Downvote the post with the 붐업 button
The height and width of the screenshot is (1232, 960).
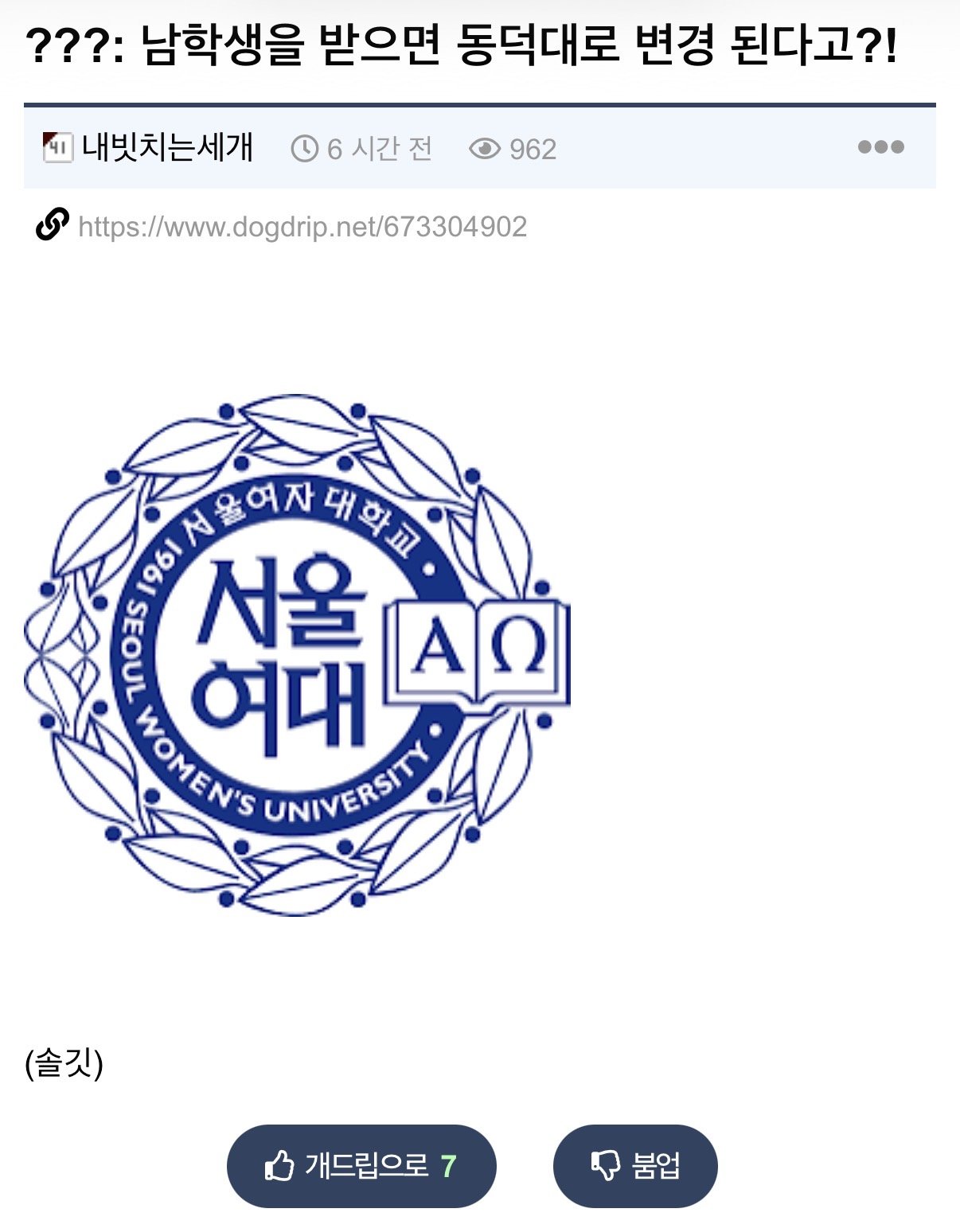(x=635, y=1166)
